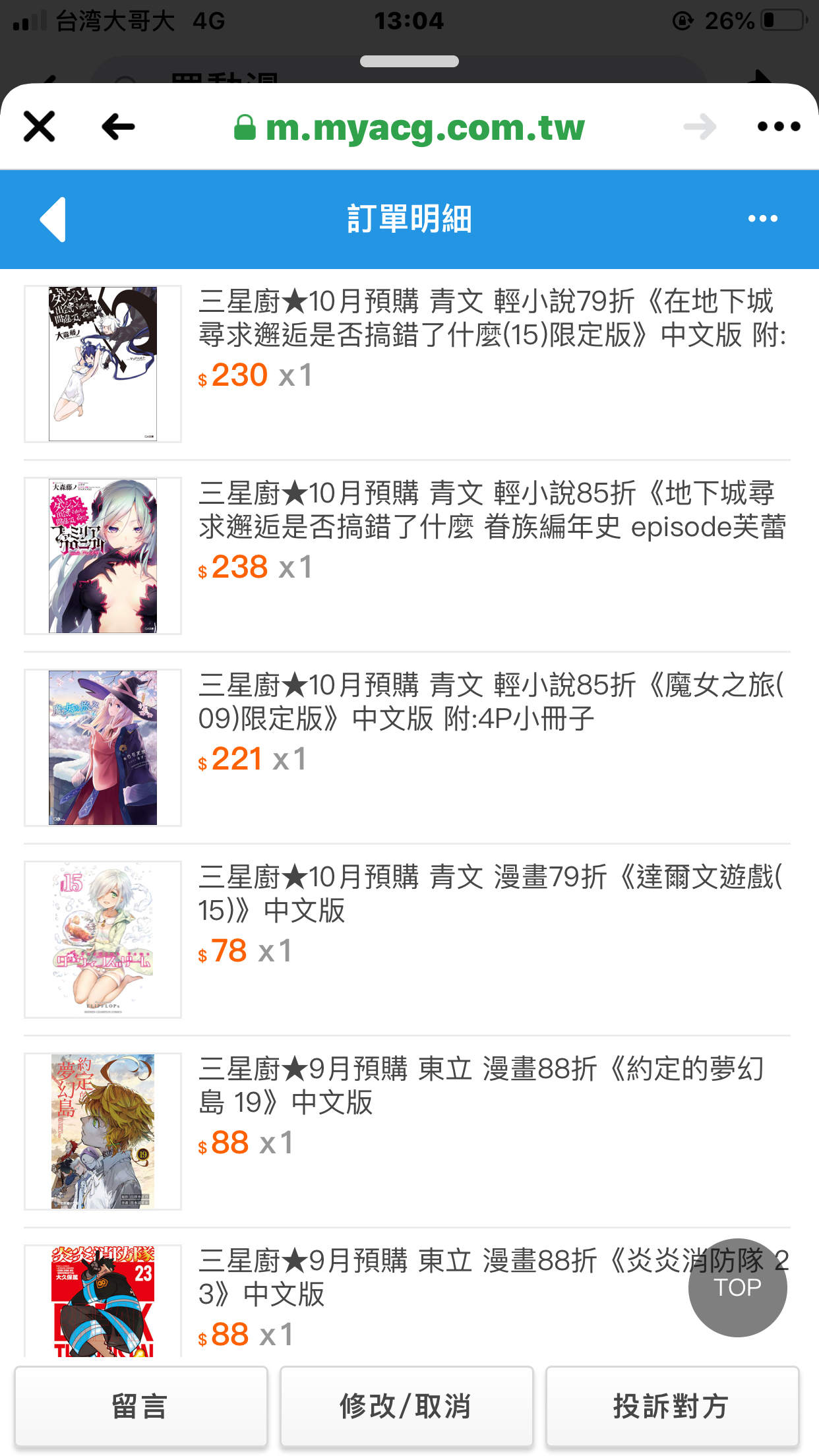View the 魔女之旅(09)限定版 product
This screenshot has height=1456, width=819.
coord(408,748)
